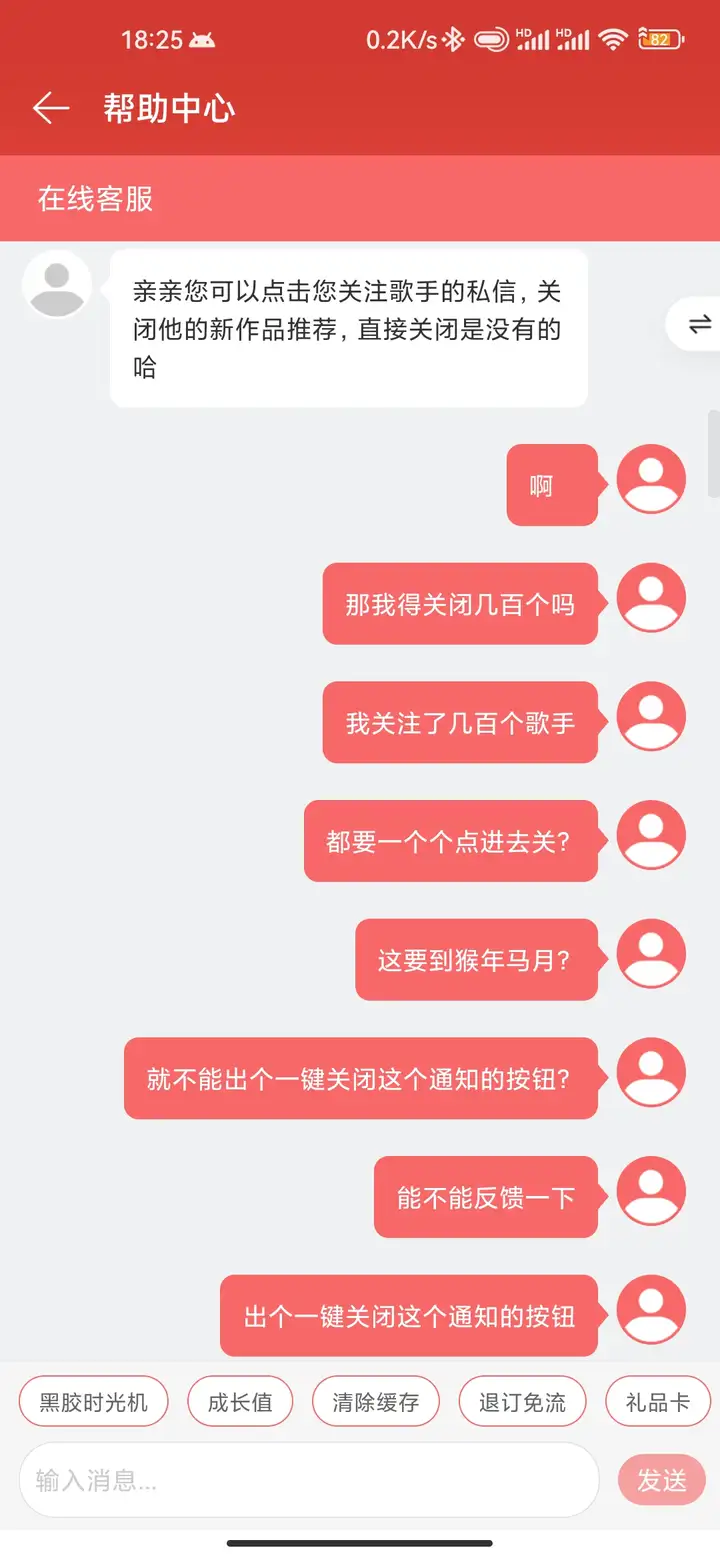Tap the 退订免流 chip
The image size is (720, 1560).
click(522, 1402)
